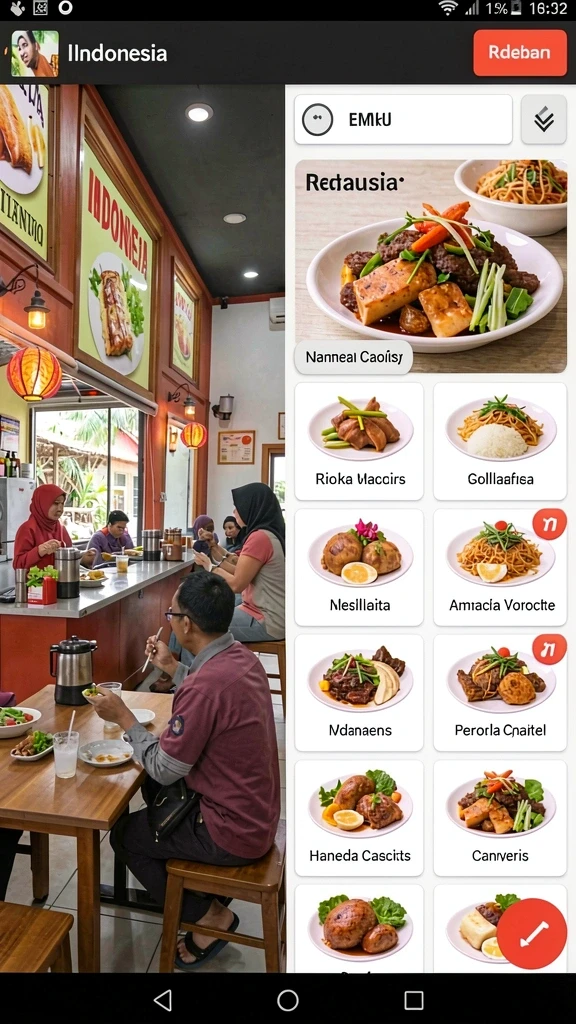Tap the red Rdeban button

(520, 53)
